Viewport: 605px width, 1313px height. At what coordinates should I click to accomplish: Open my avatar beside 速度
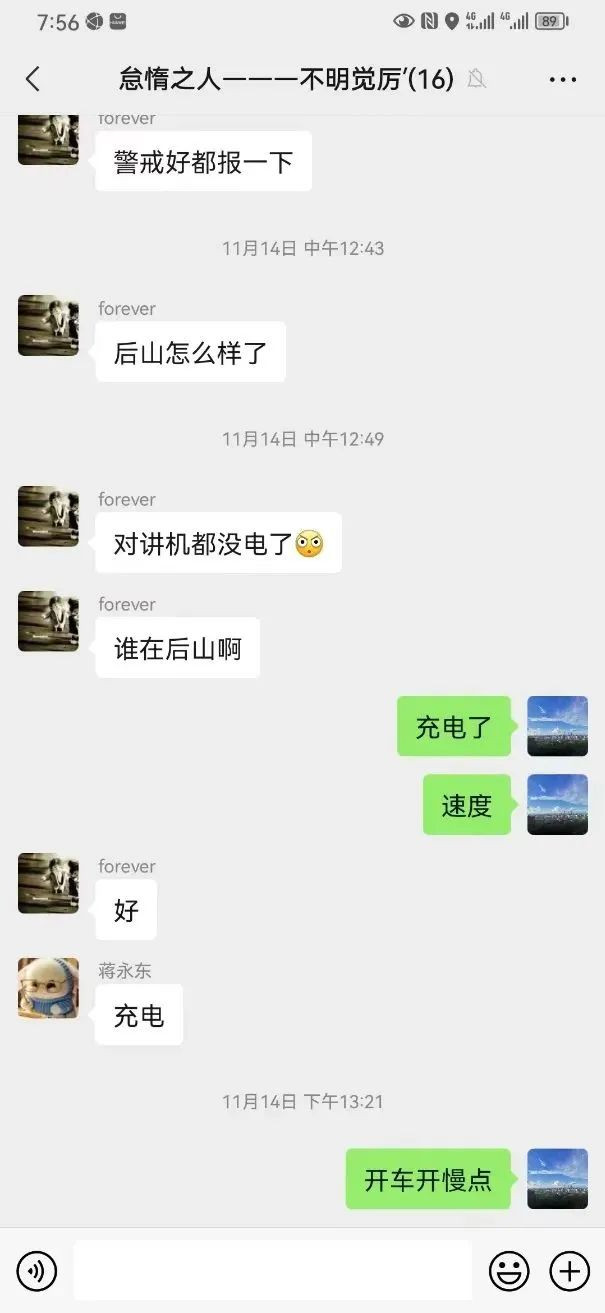point(557,804)
